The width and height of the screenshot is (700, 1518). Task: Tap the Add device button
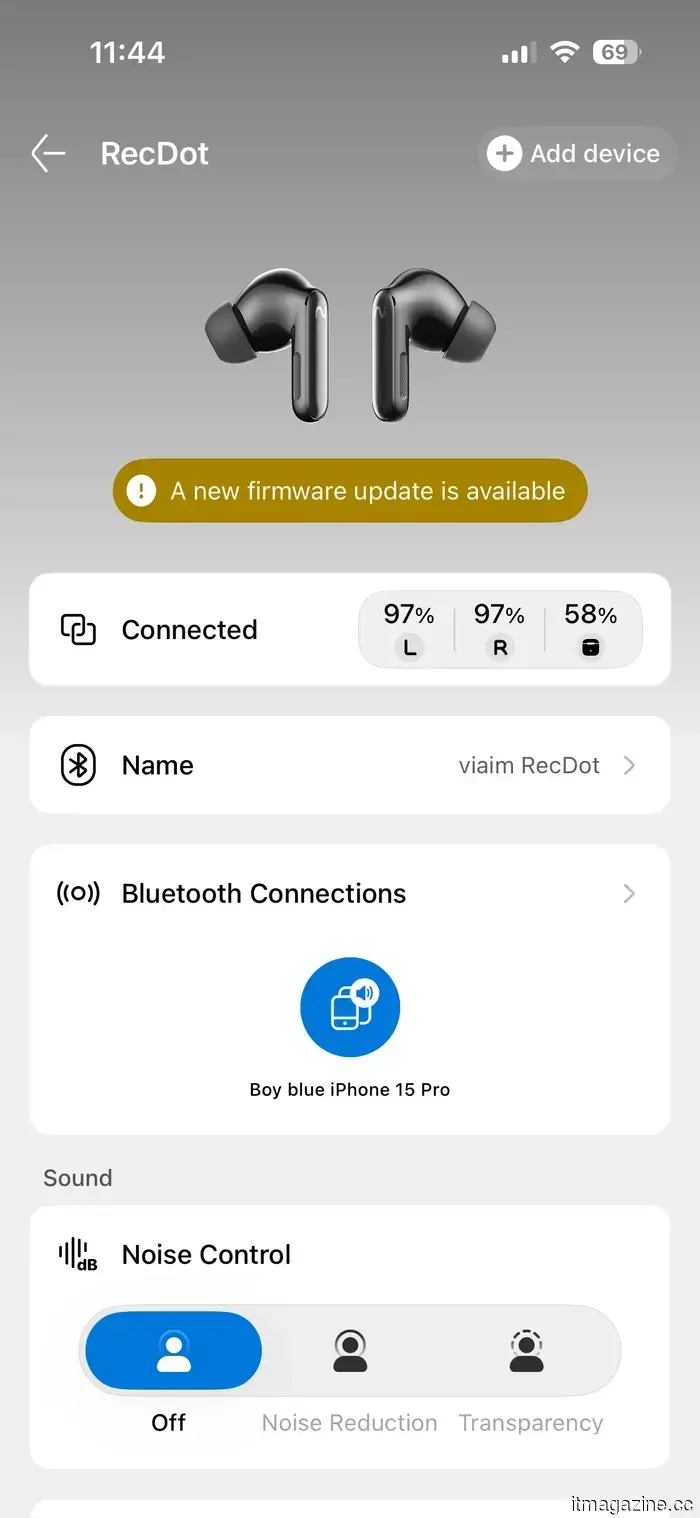click(x=576, y=153)
